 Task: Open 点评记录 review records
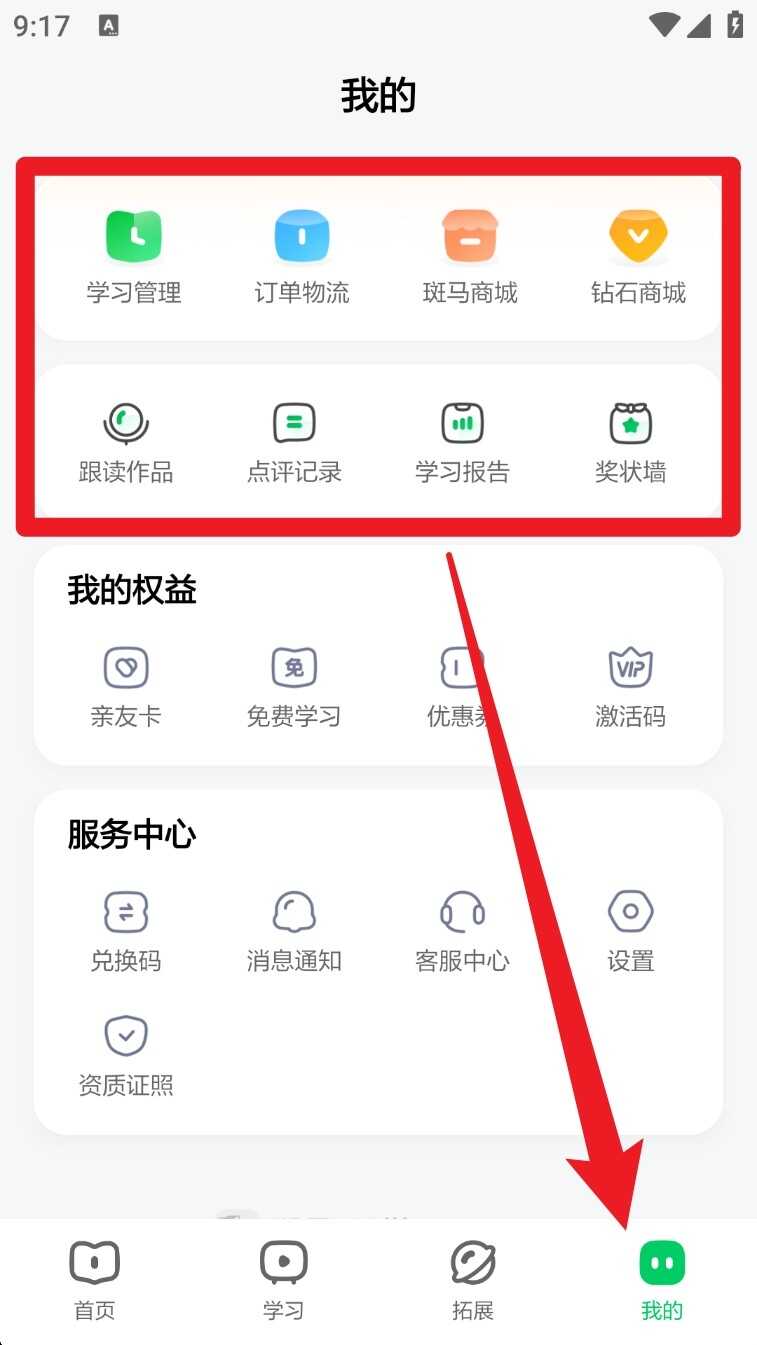point(294,443)
